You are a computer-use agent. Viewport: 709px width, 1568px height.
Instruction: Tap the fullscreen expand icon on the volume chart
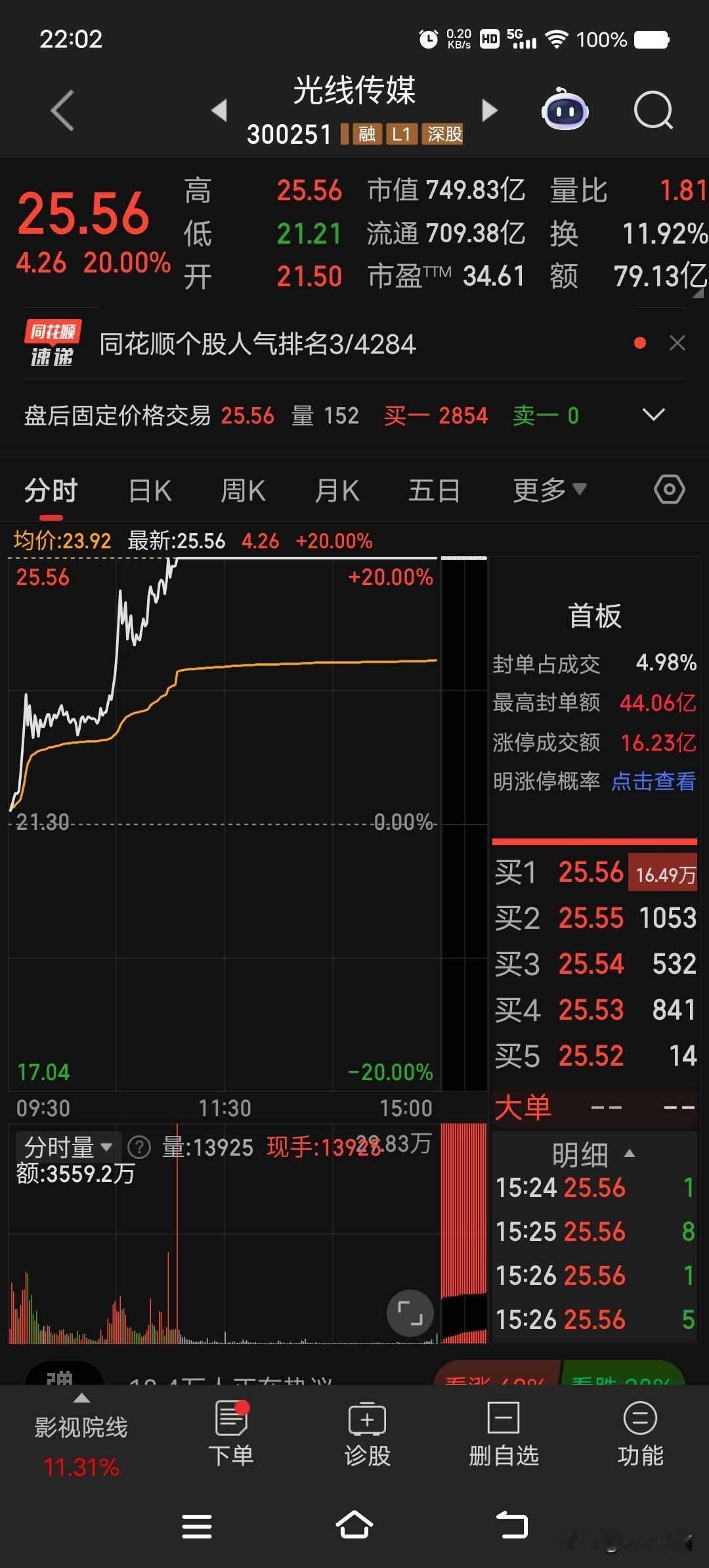pyautogui.click(x=410, y=1313)
